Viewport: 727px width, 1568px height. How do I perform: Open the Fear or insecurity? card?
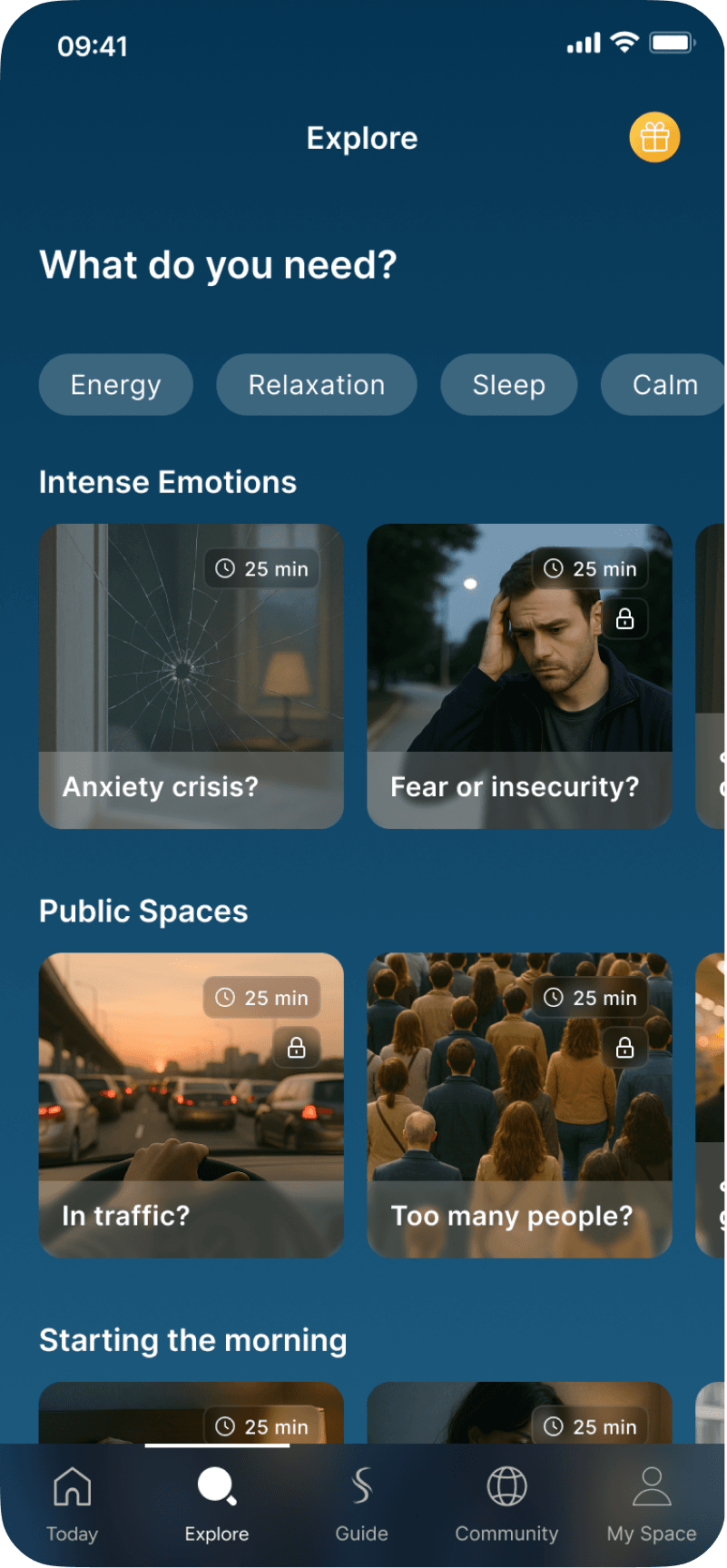pyautogui.click(x=519, y=676)
